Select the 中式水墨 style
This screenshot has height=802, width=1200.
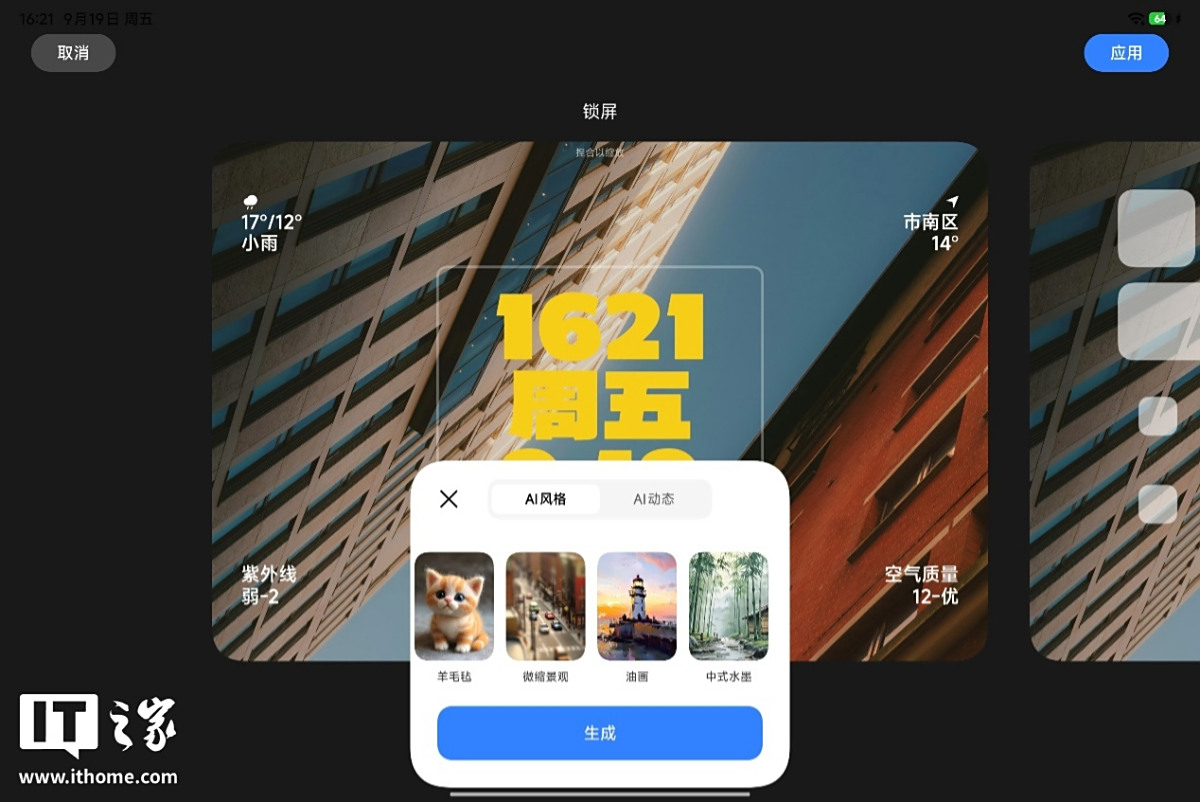click(728, 606)
